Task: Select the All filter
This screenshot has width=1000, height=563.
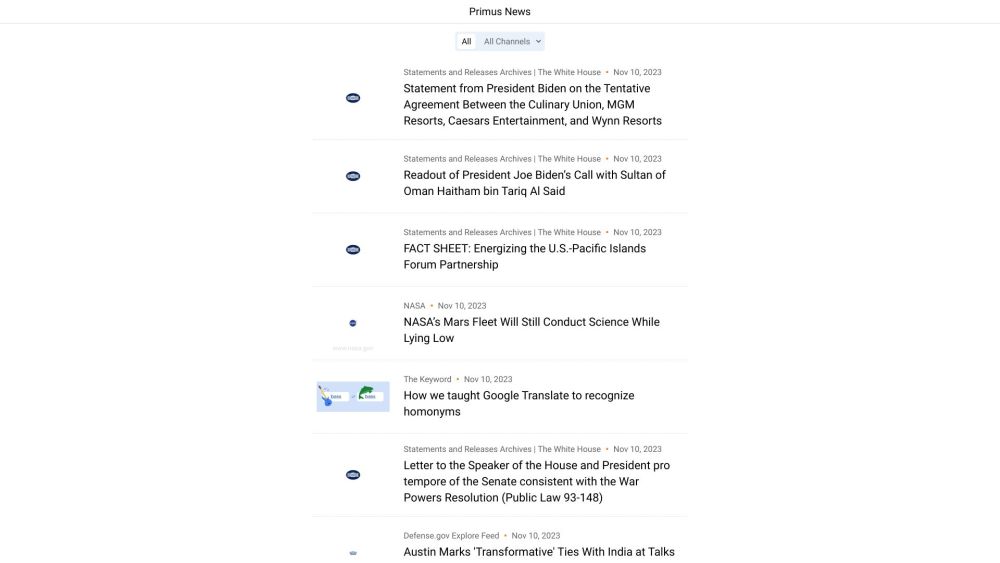Action: [x=466, y=42]
